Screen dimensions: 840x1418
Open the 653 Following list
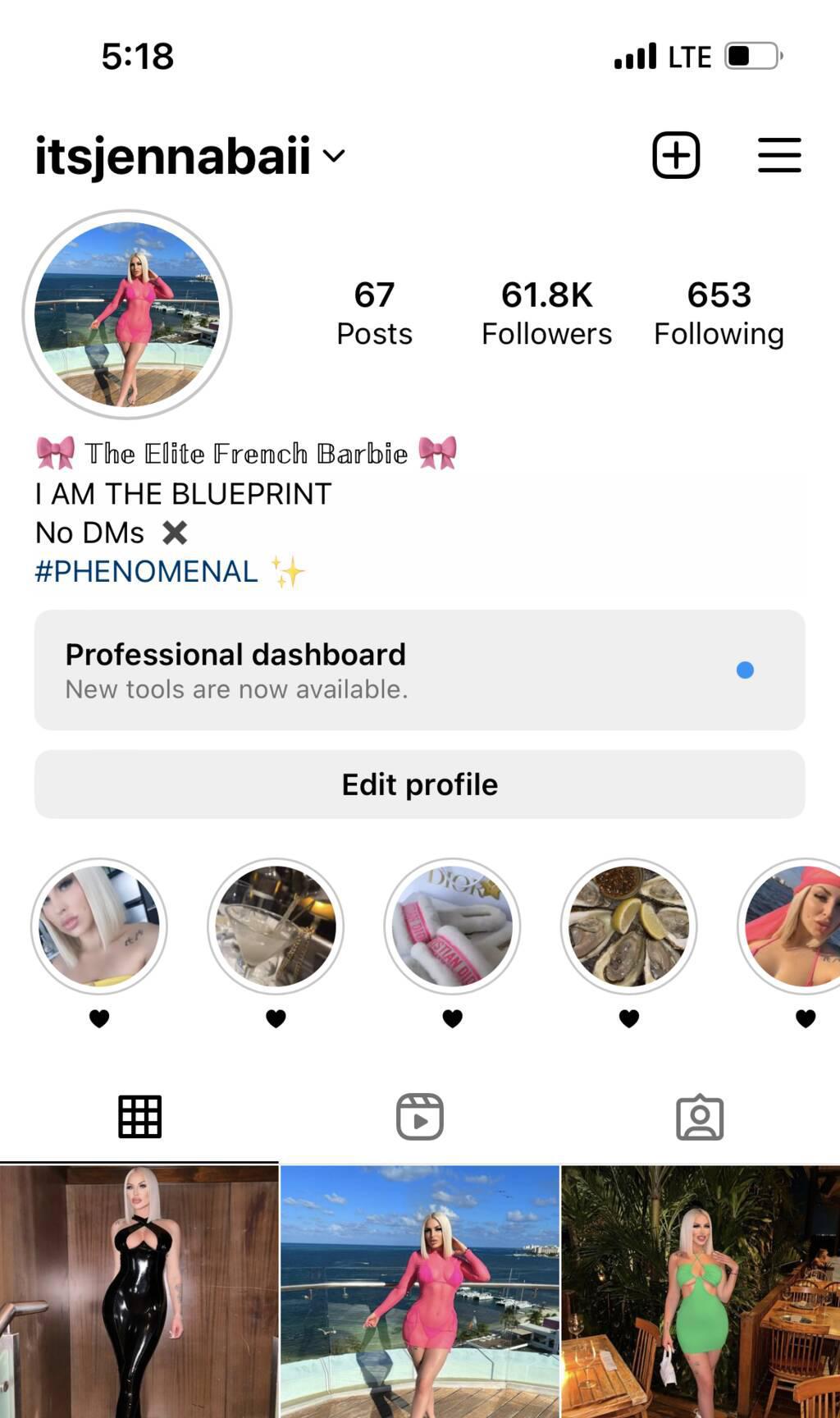[719, 313]
